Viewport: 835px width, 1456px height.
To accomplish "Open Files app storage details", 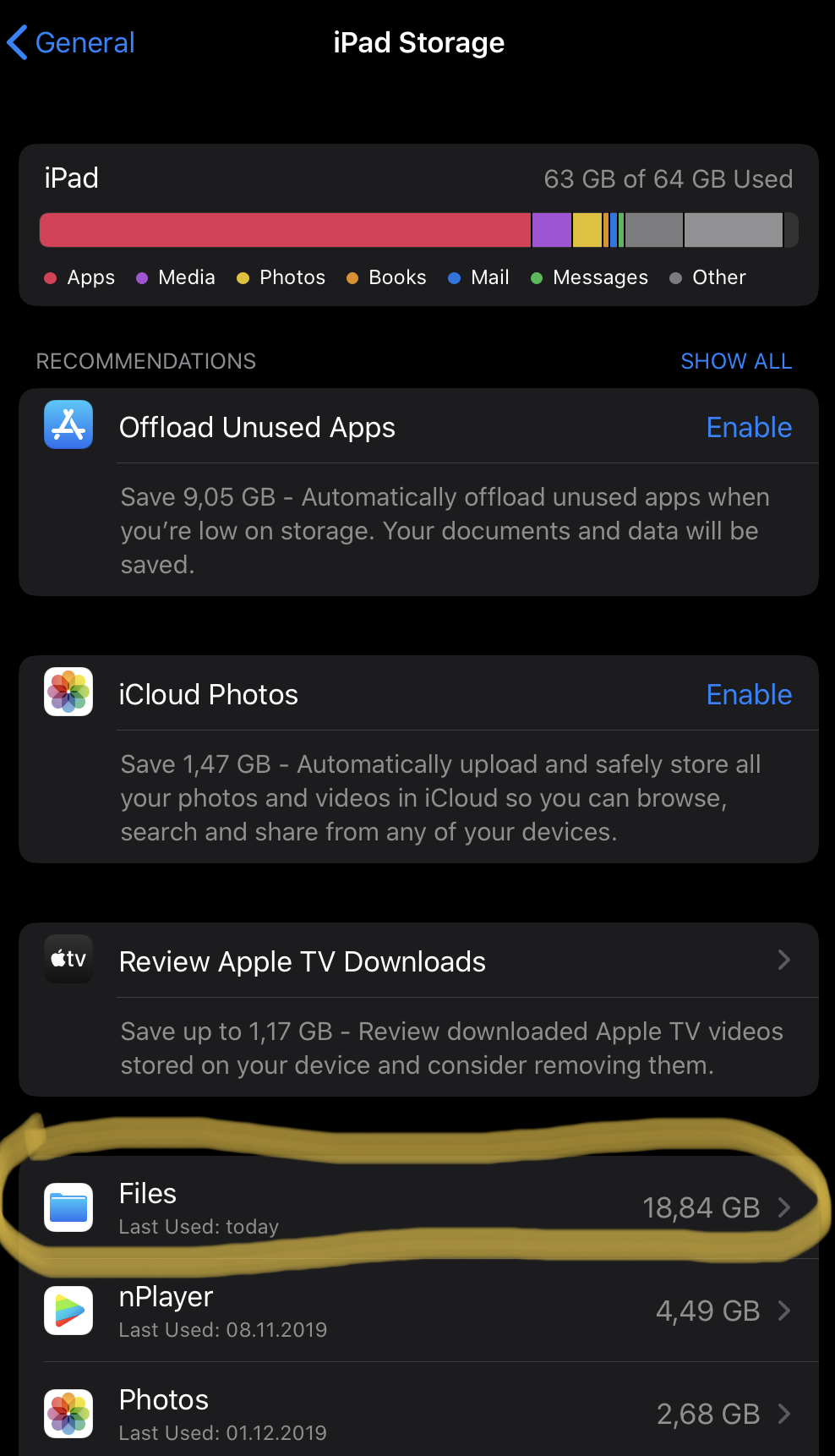I will click(x=418, y=1207).
